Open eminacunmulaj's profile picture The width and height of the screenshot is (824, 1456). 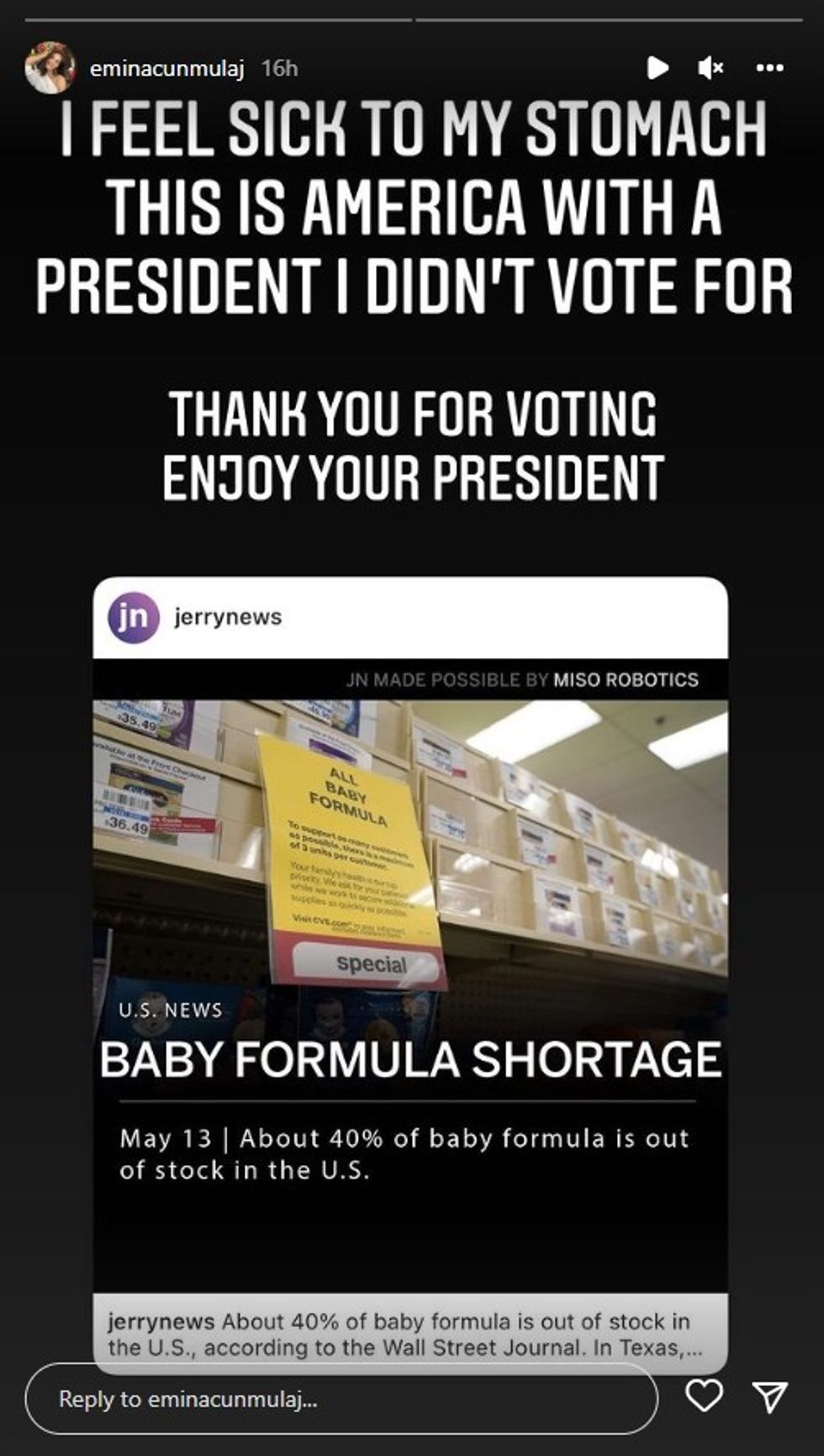[x=50, y=68]
